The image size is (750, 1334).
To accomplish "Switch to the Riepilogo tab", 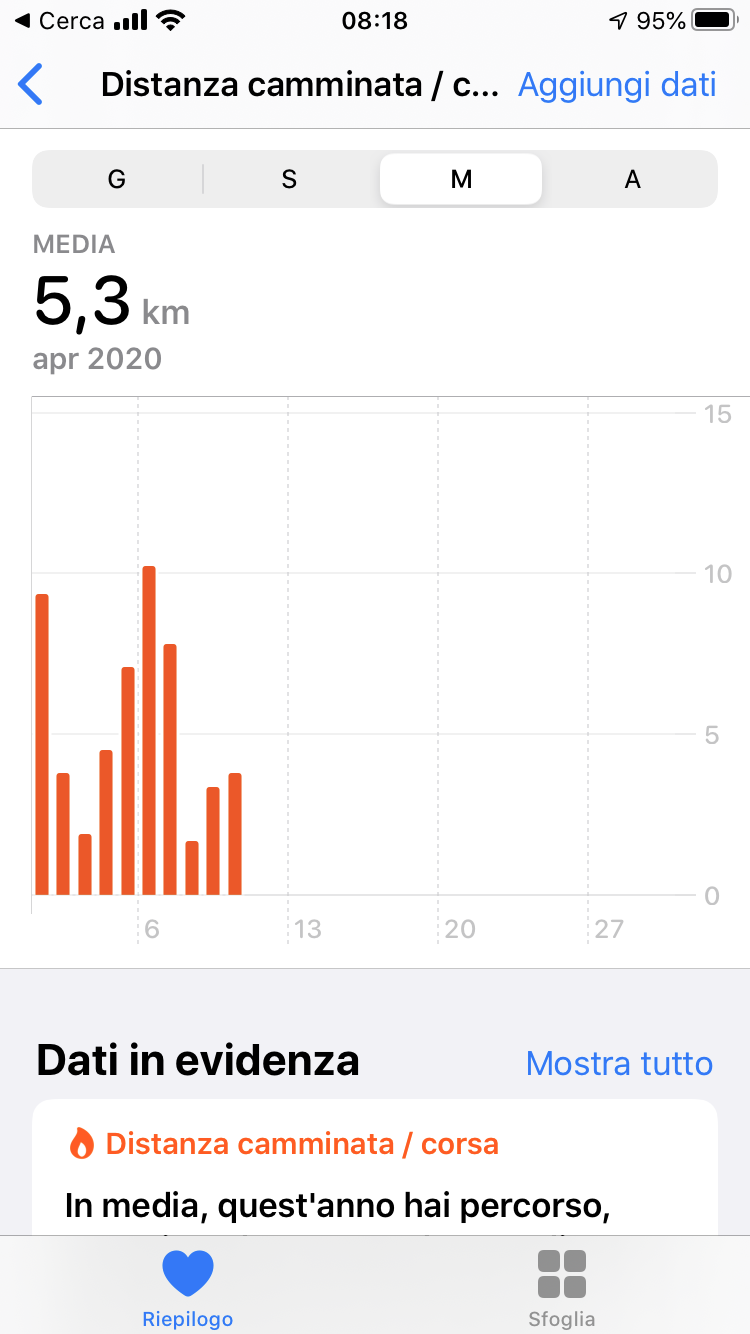I will pyautogui.click(x=188, y=1289).
